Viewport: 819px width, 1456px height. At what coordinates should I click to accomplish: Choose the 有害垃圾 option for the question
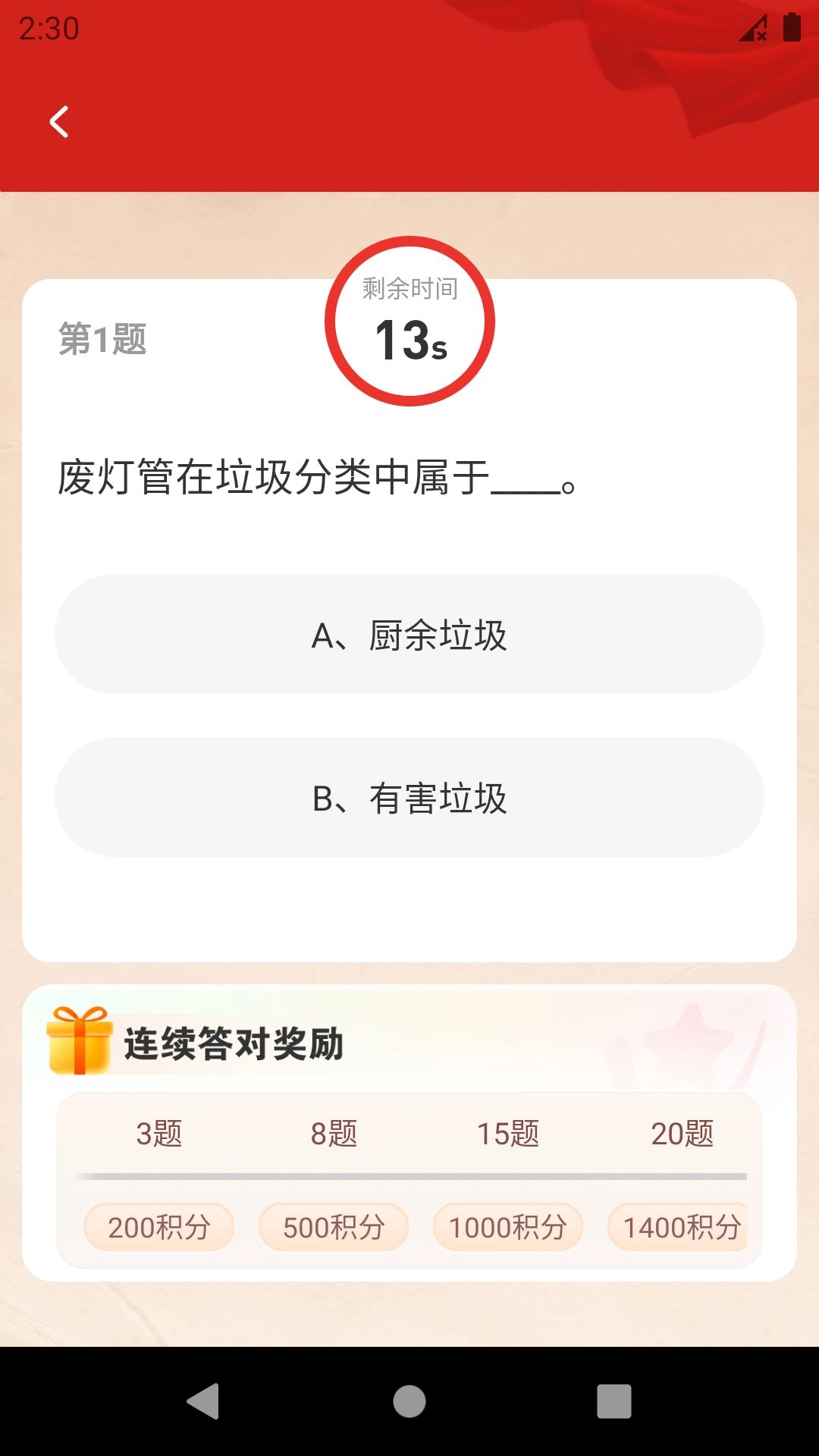coord(409,797)
